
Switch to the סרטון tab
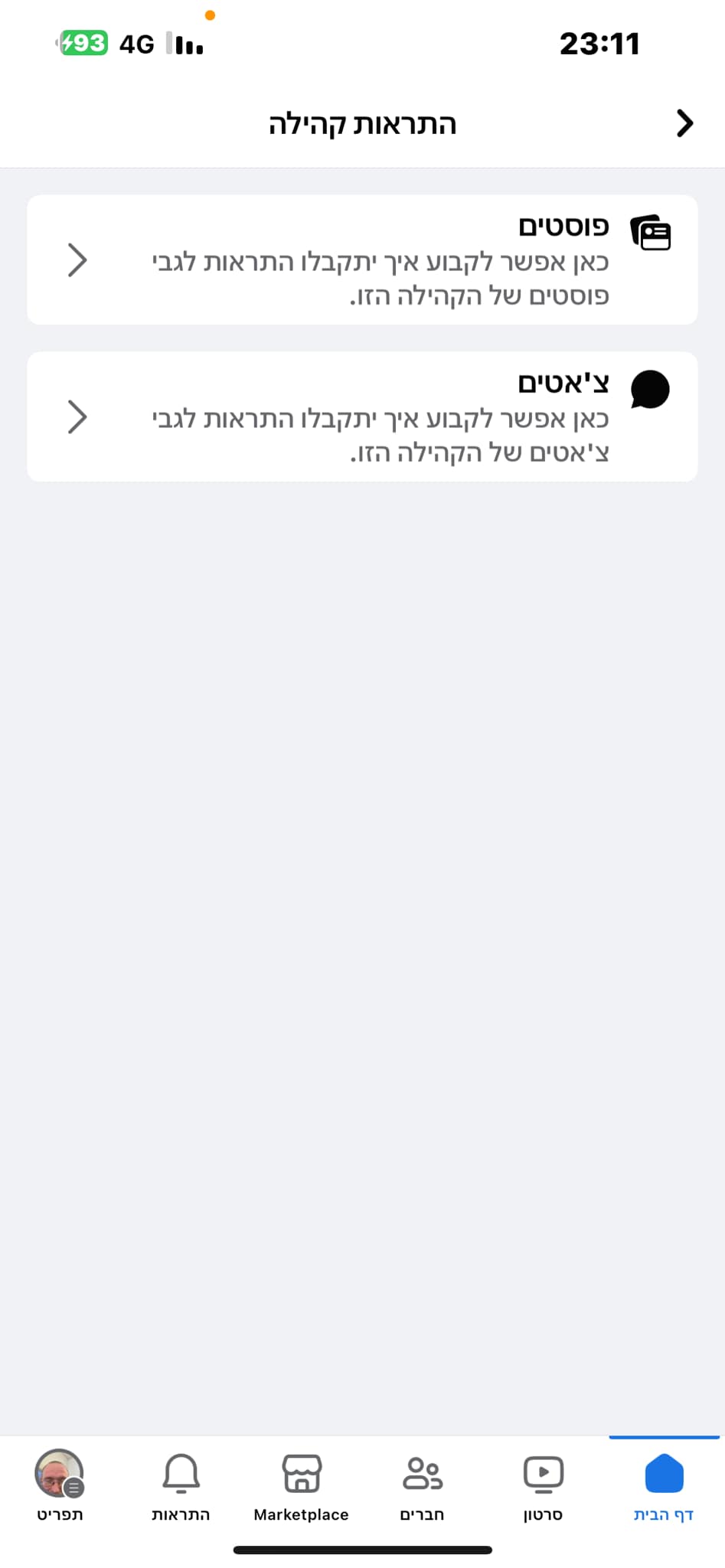[543, 1487]
